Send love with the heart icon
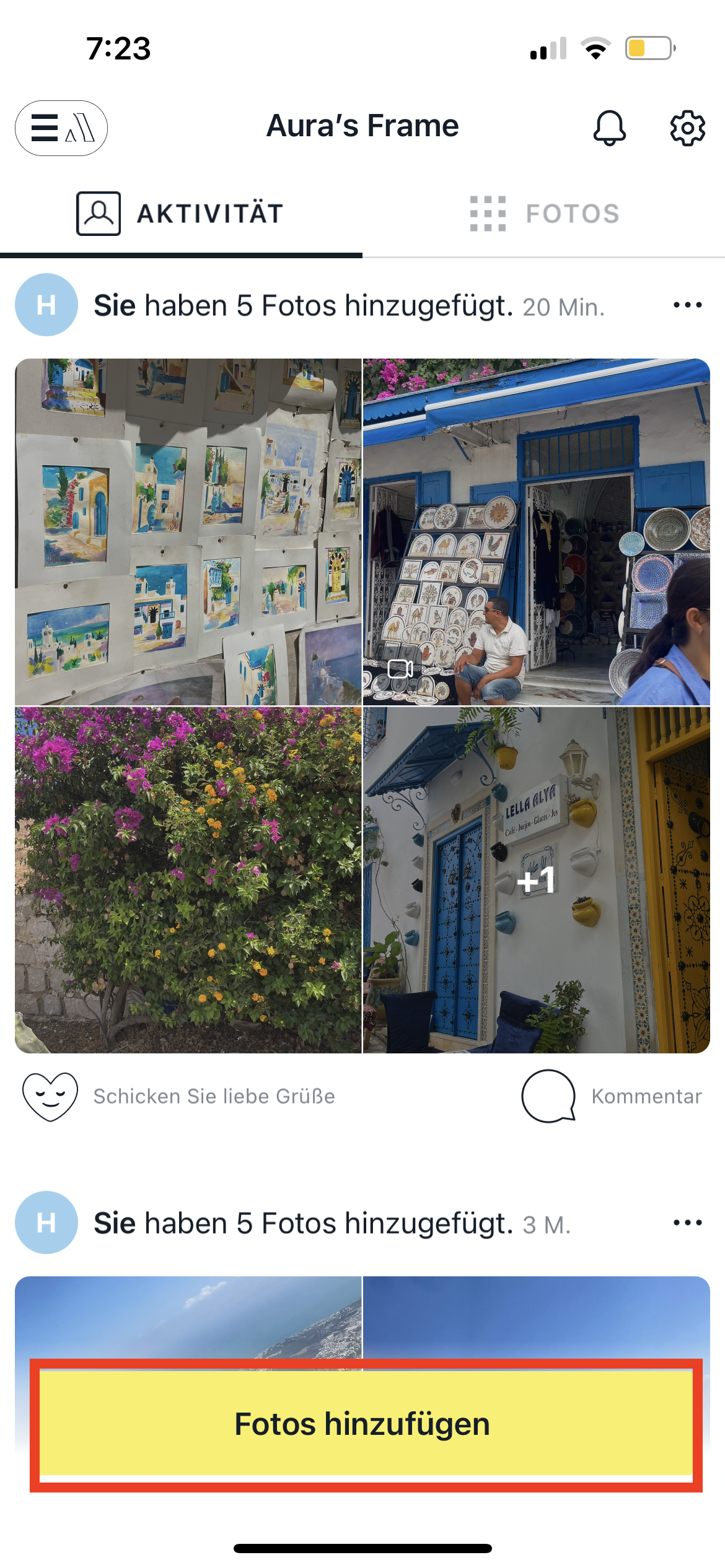The width and height of the screenshot is (725, 1568). coord(51,1096)
